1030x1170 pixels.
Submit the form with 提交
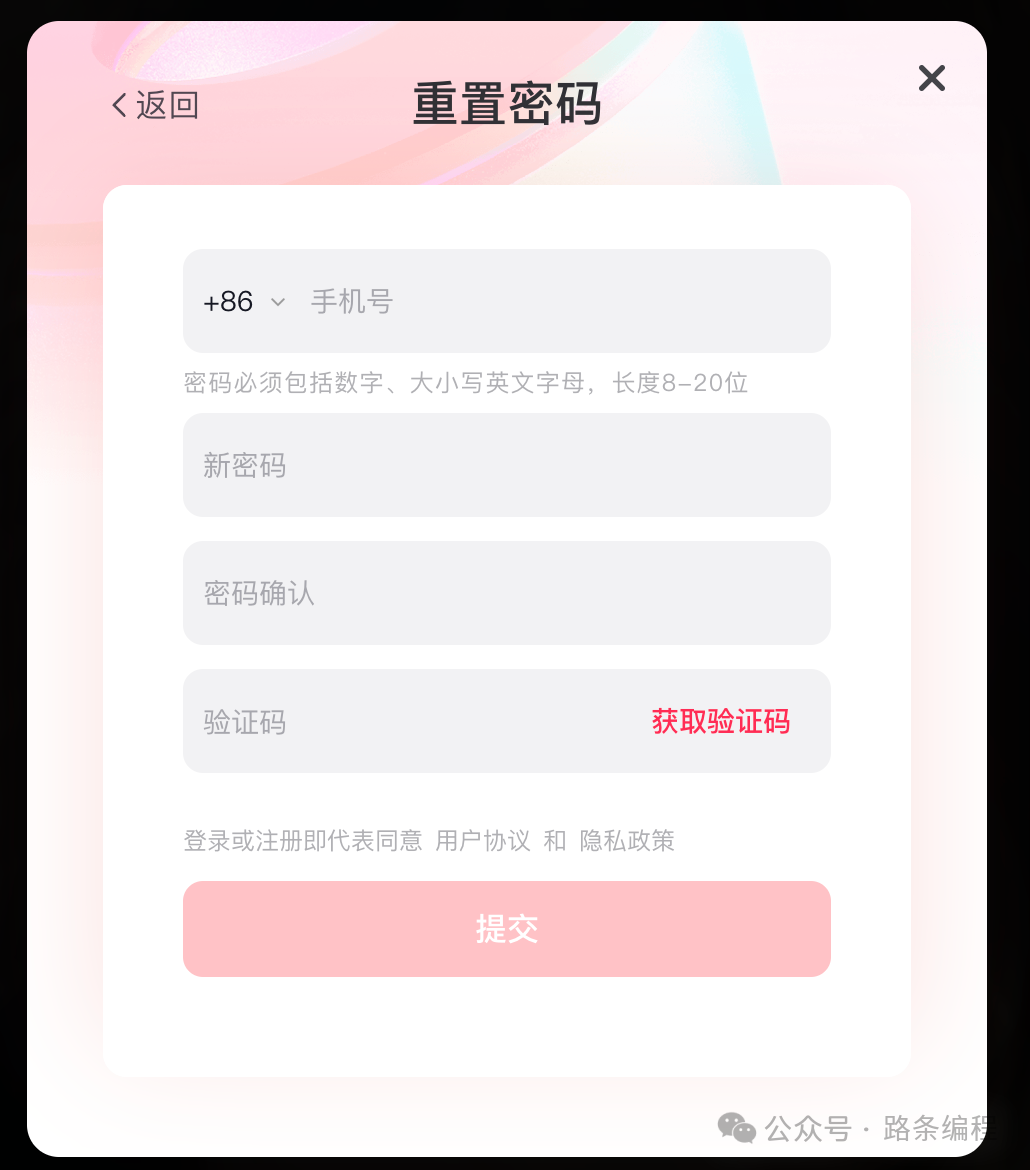click(x=506, y=929)
